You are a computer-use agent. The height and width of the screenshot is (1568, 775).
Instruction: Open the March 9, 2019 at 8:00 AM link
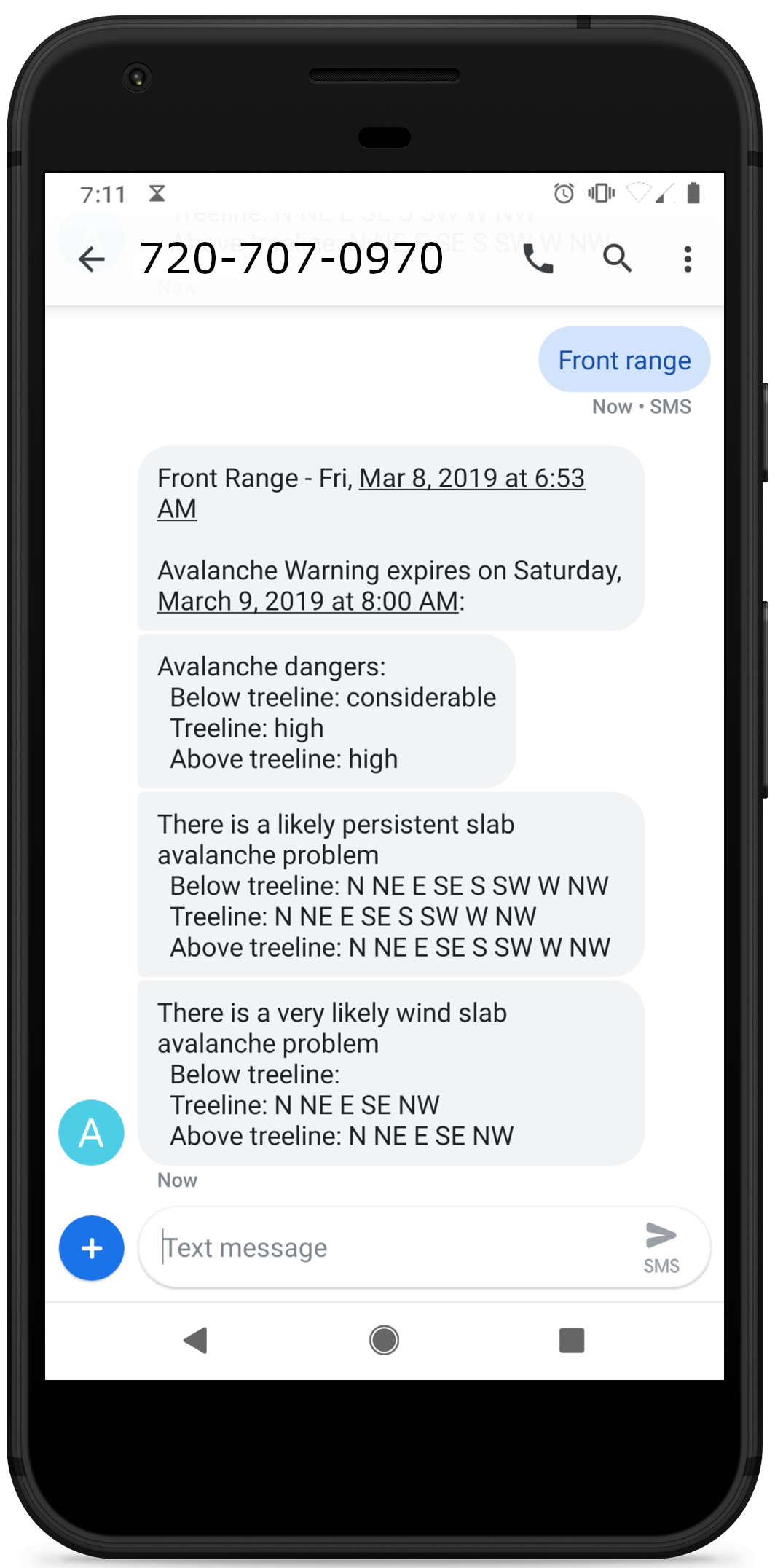(x=308, y=601)
